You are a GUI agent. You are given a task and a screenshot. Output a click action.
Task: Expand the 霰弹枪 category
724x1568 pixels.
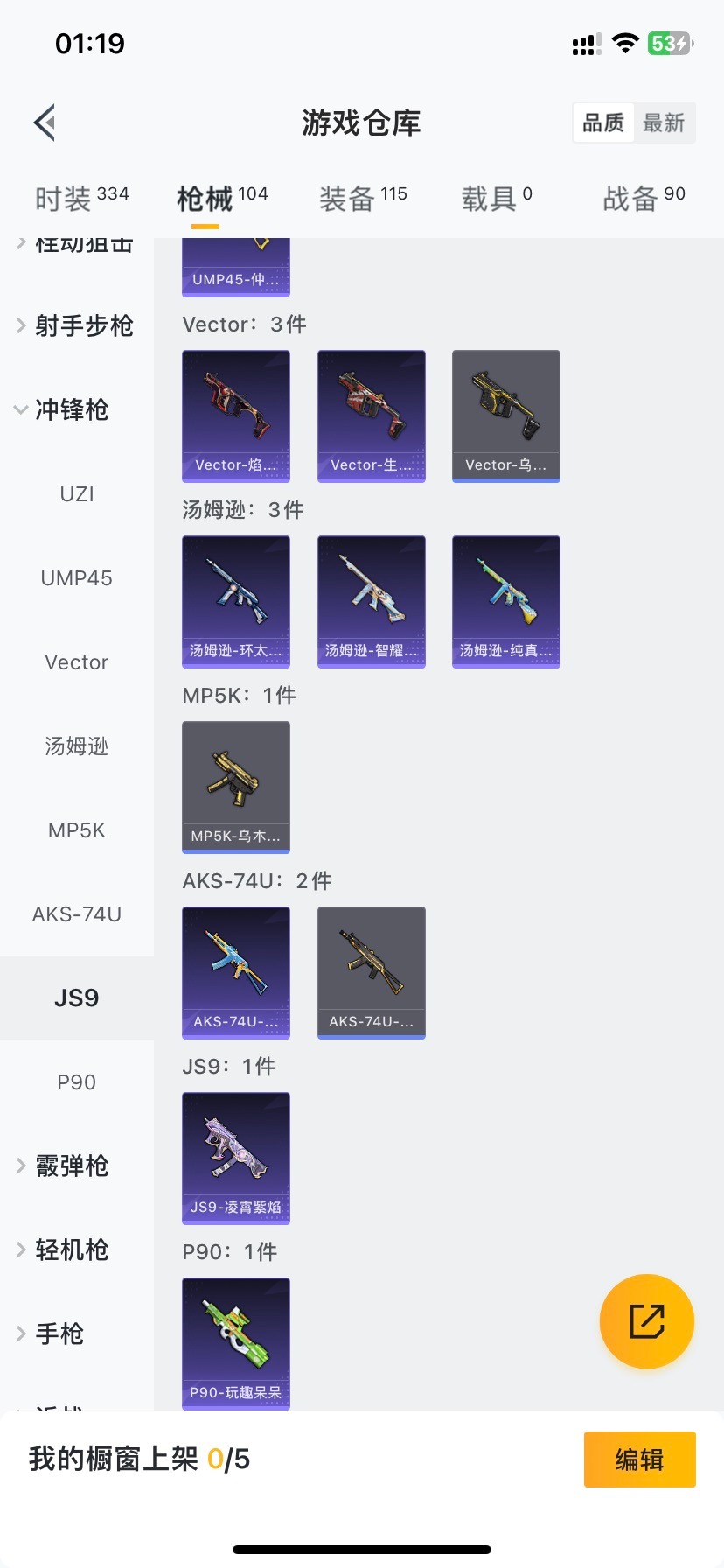point(72,1166)
